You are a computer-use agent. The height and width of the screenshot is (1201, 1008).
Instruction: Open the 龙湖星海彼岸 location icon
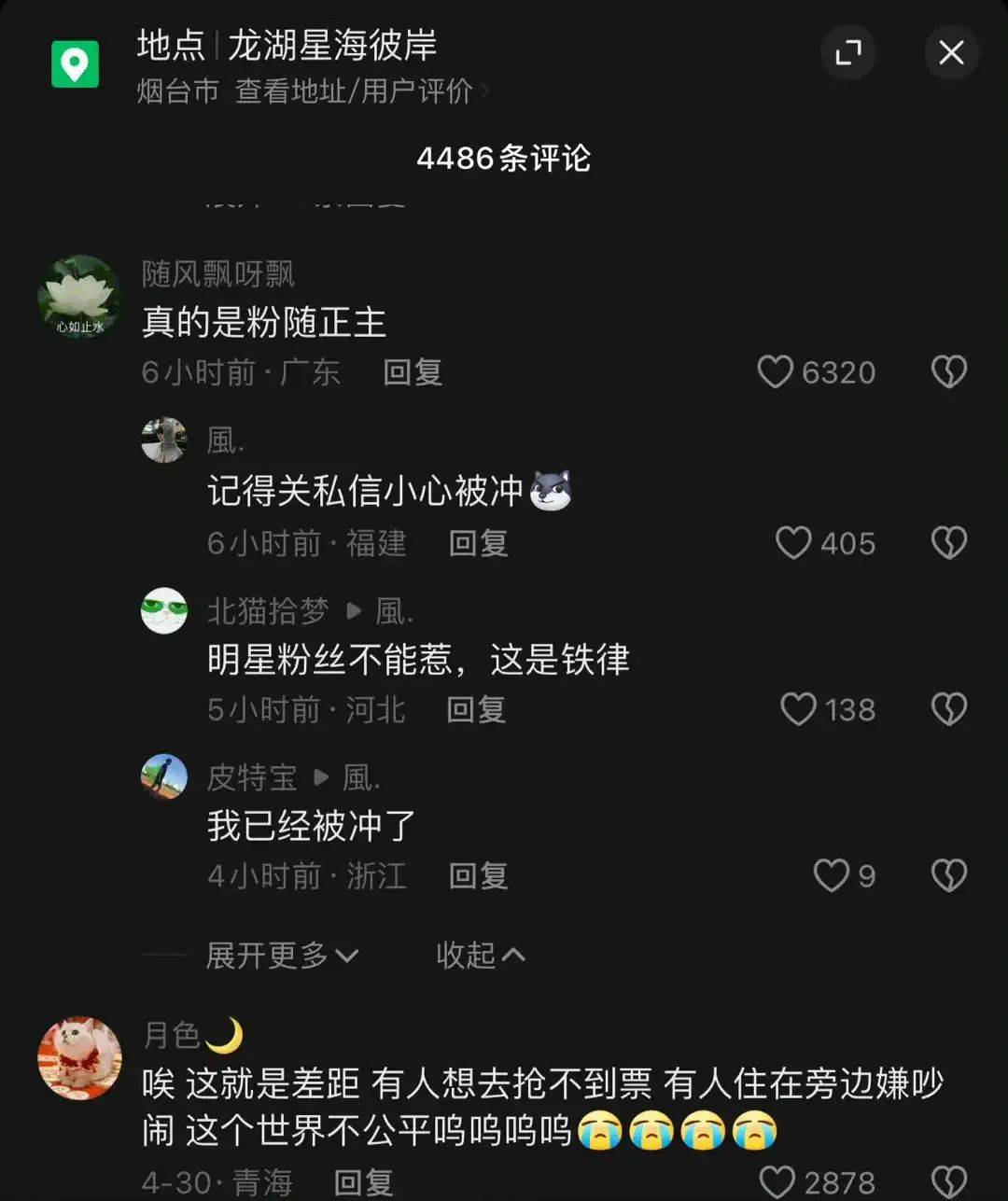point(75,63)
